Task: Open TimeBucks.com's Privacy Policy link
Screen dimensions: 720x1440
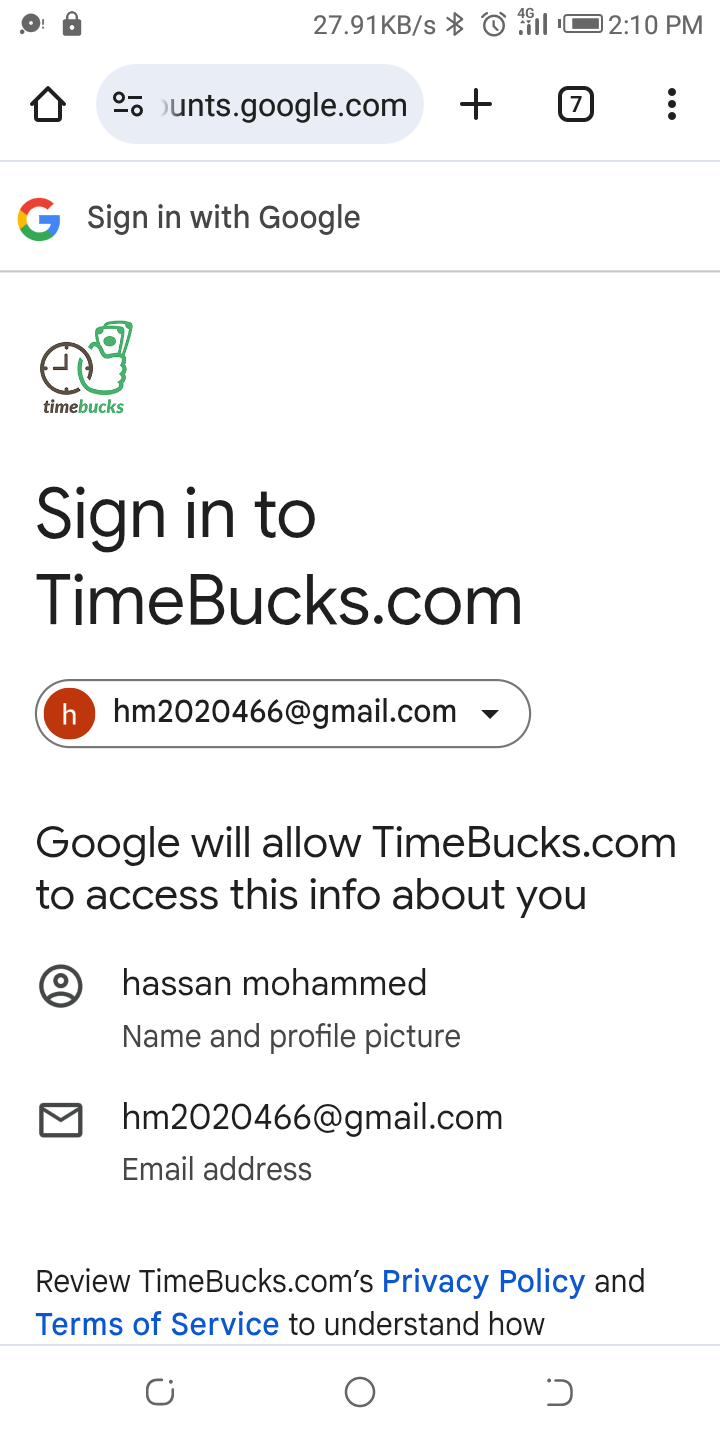Action: pyautogui.click(x=483, y=1281)
